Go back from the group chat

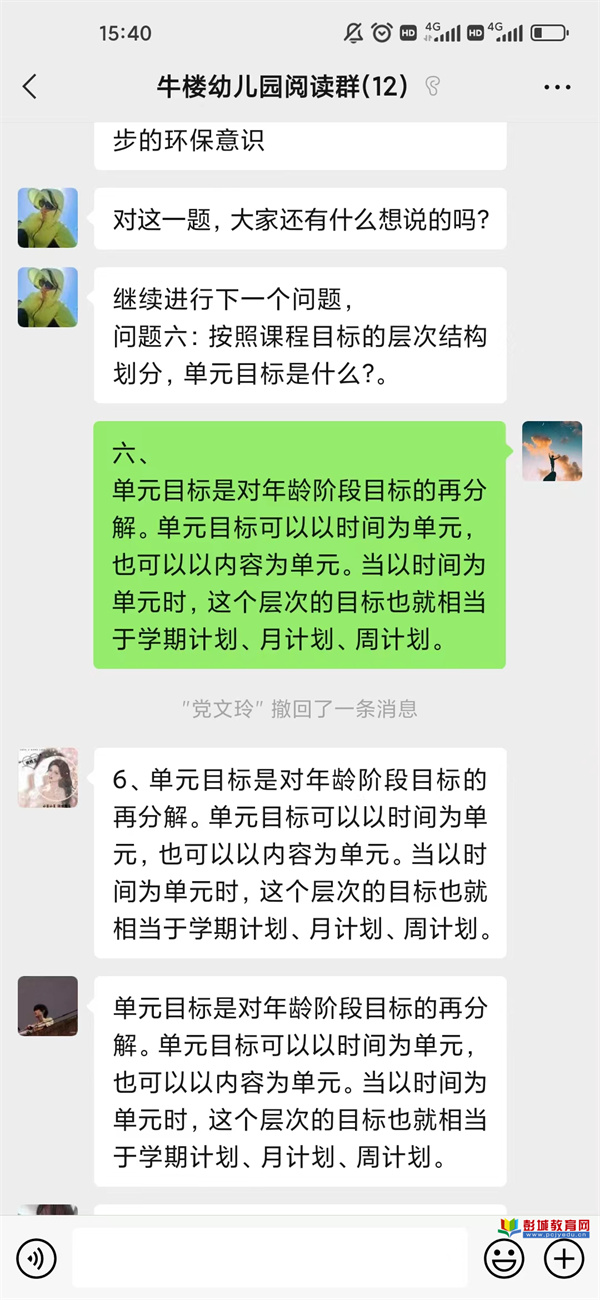tap(30, 87)
